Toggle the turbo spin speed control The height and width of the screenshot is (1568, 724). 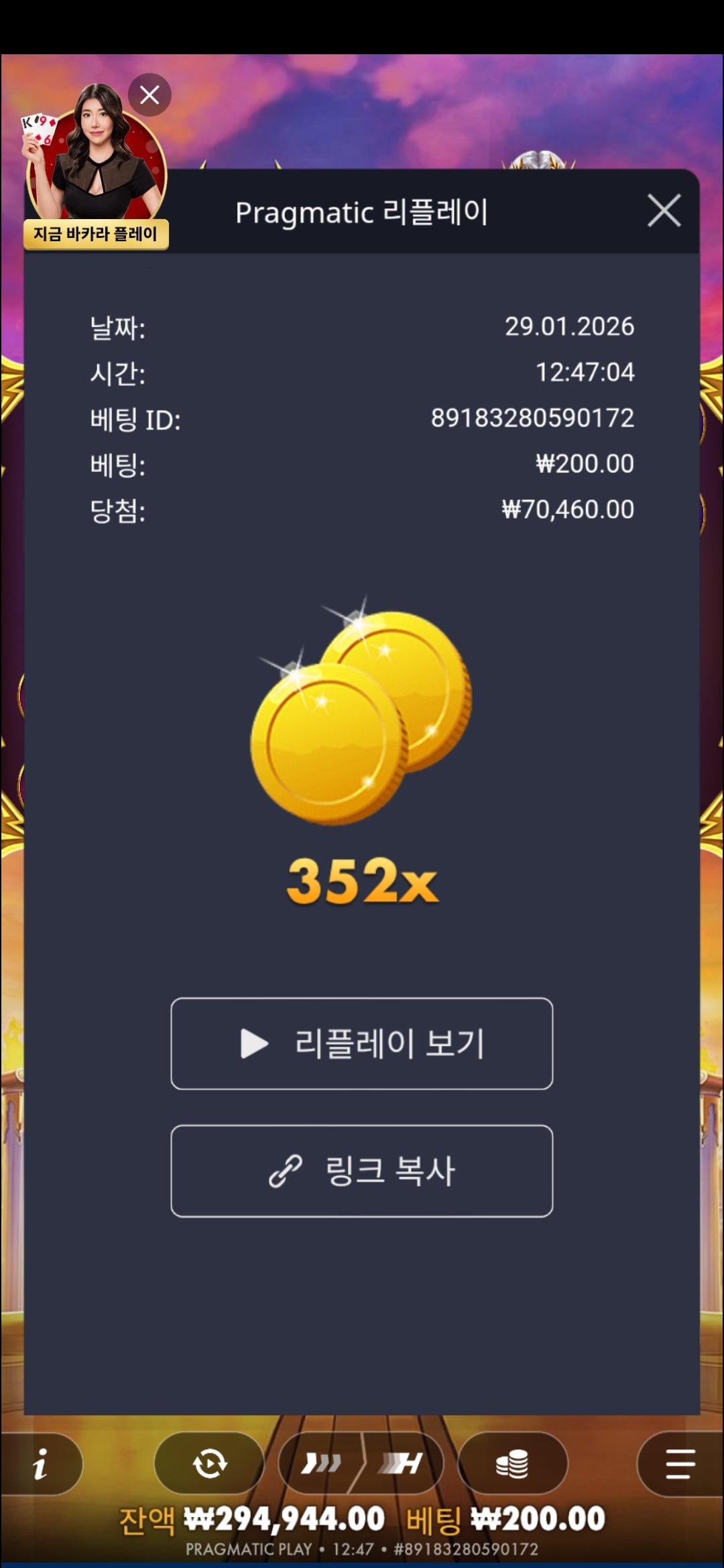[361, 1463]
